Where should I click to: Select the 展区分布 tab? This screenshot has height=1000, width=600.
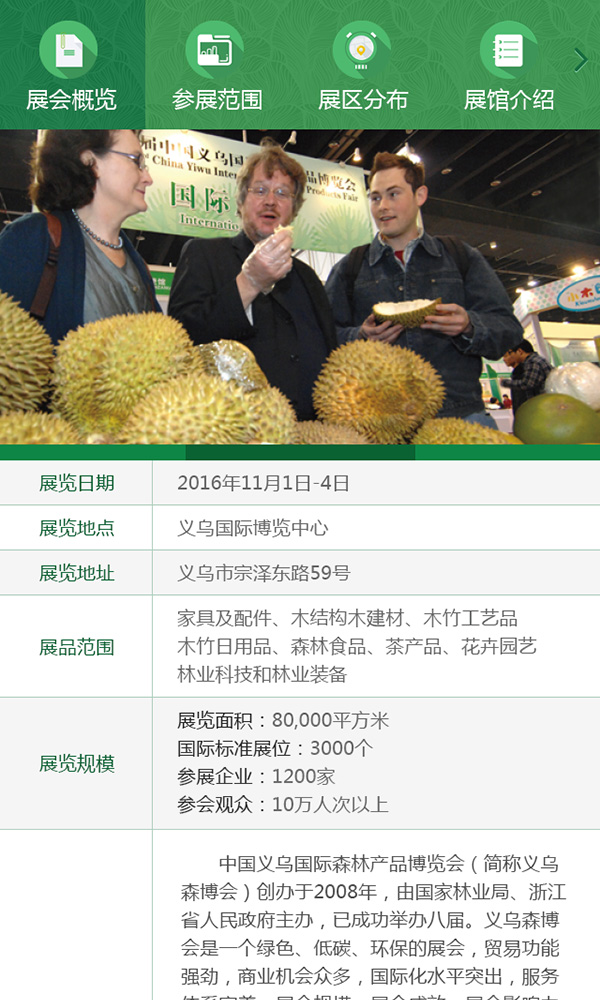tap(362, 66)
